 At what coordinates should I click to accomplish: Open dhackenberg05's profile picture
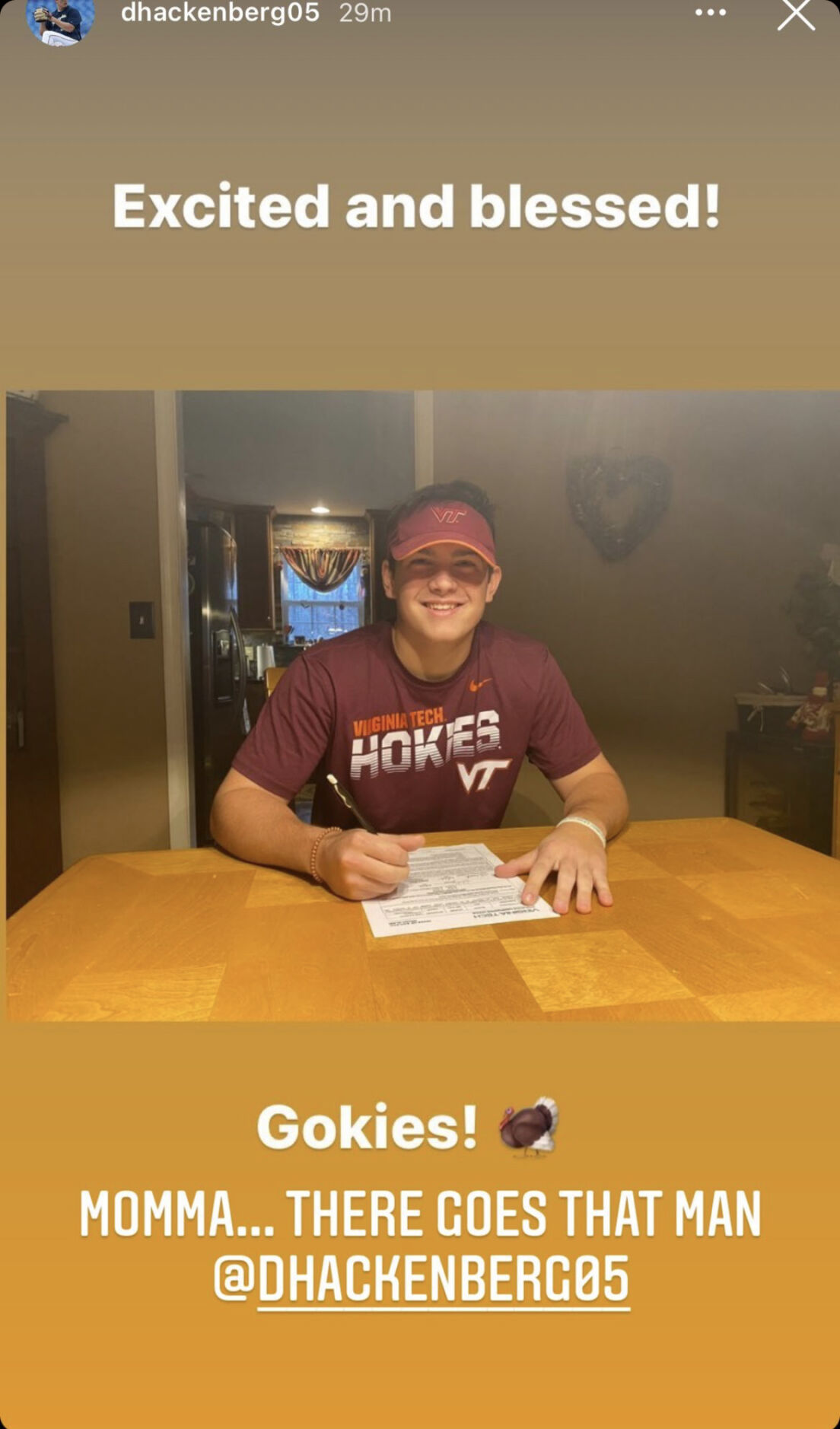(60, 20)
